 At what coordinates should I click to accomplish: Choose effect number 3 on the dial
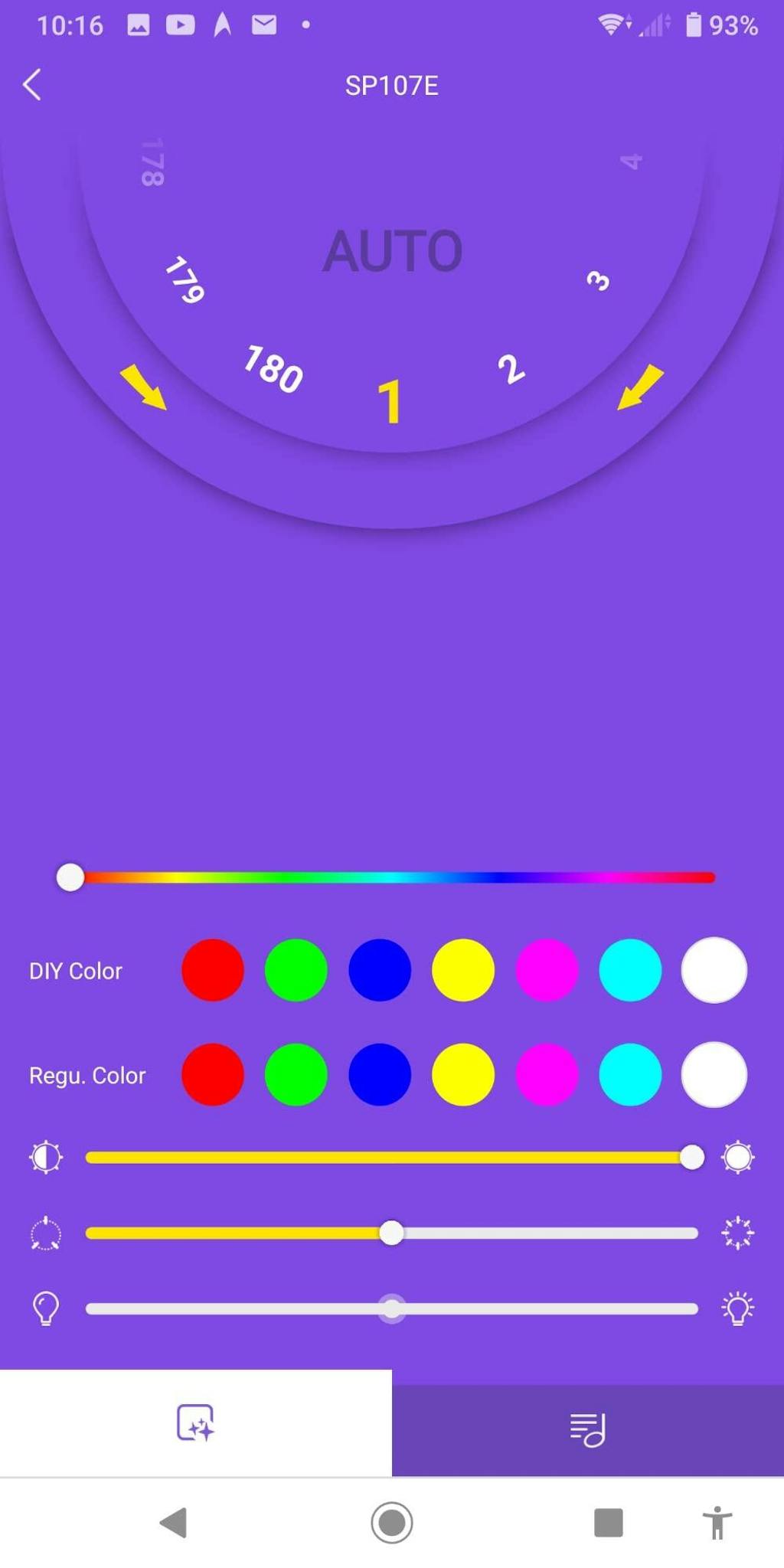click(x=598, y=281)
